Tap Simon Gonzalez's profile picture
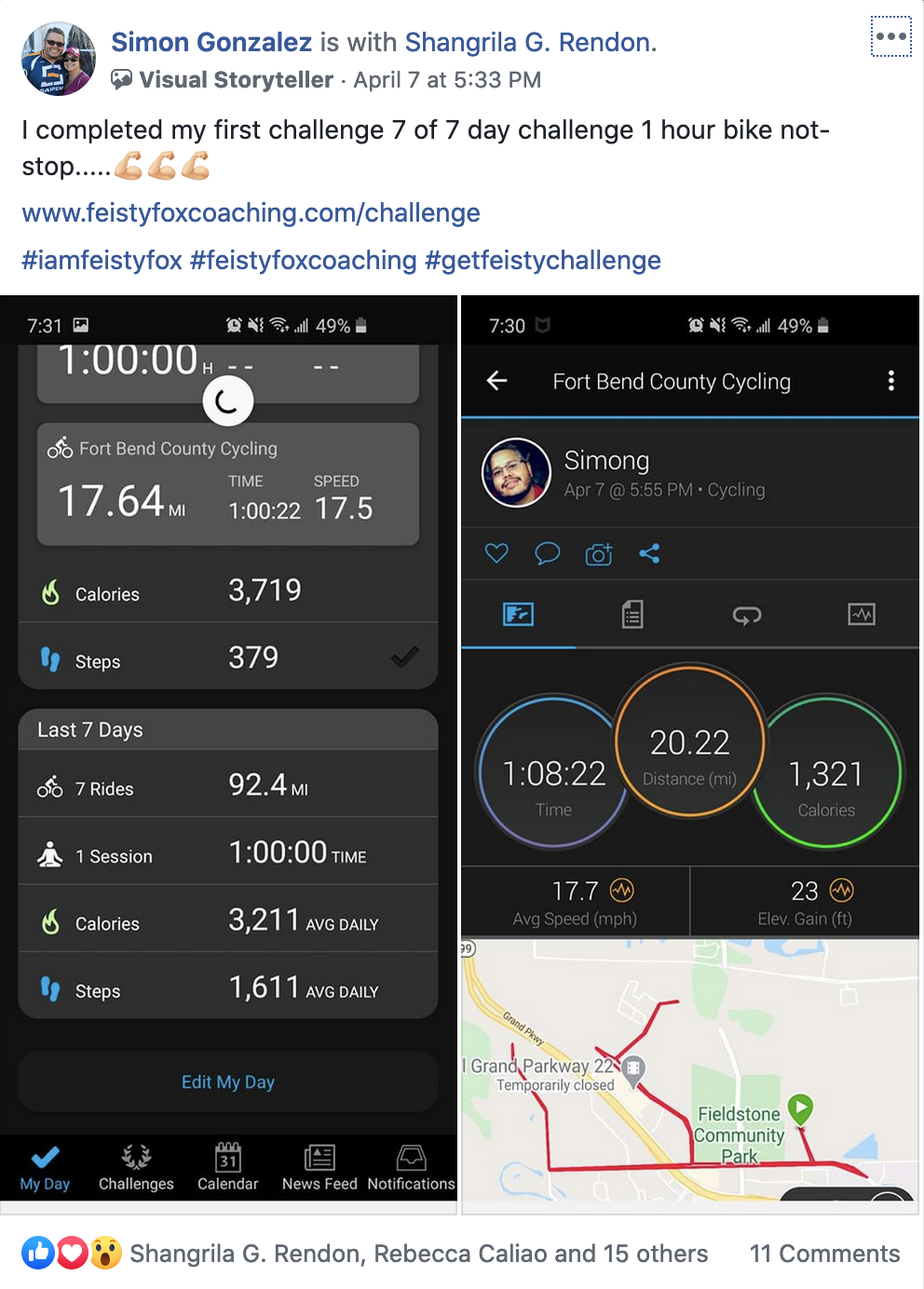 point(58,60)
